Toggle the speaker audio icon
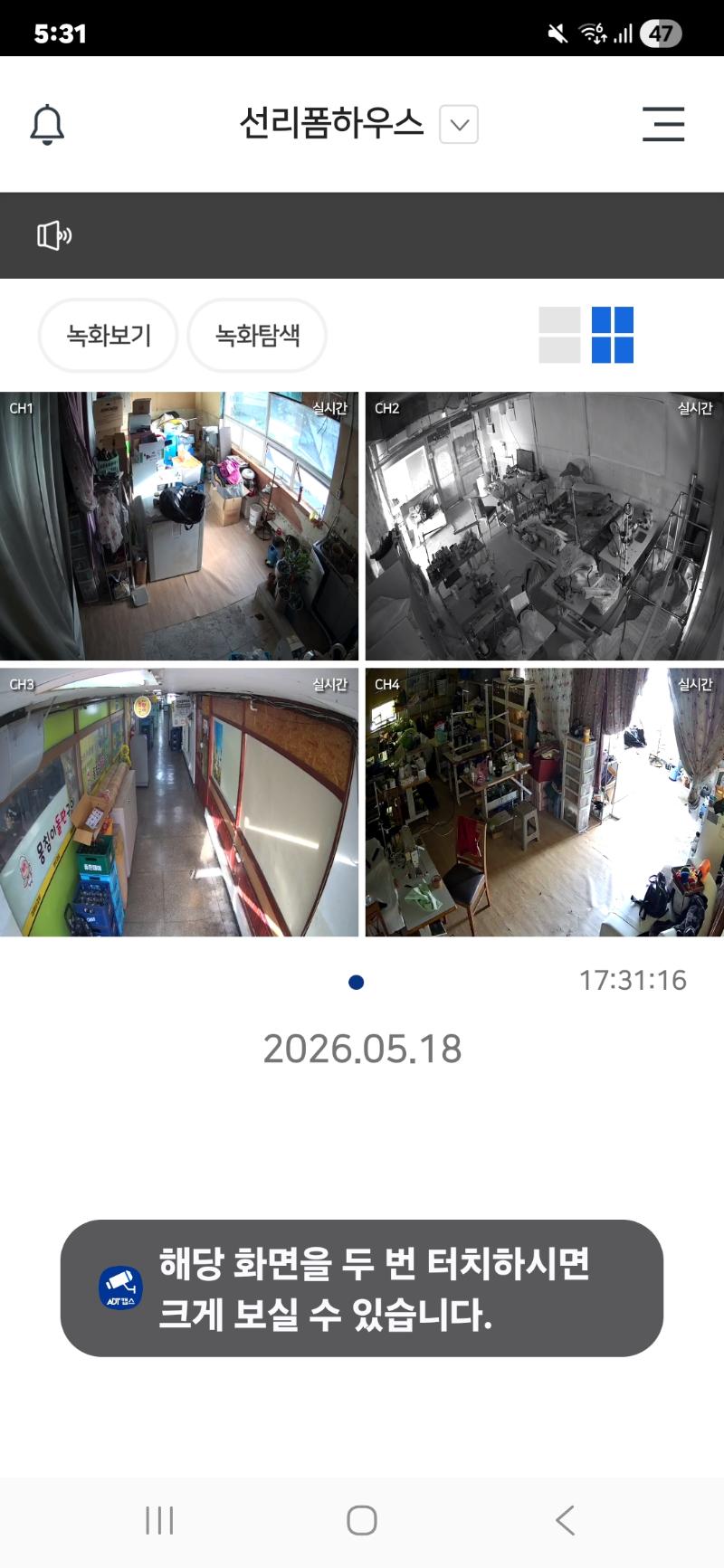Screen dimensions: 724x1568 click(x=54, y=235)
